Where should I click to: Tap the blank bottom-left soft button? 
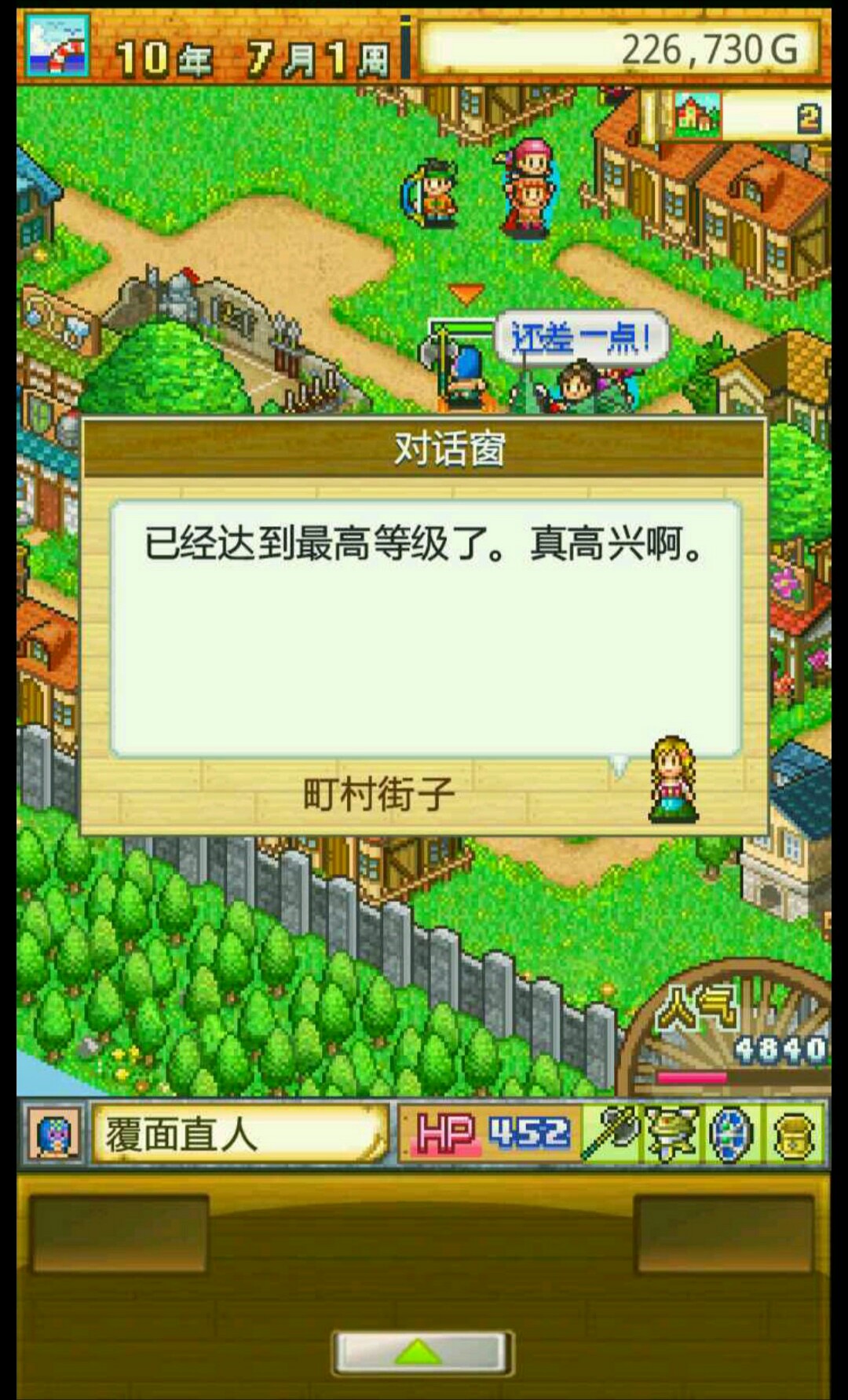(119, 1234)
